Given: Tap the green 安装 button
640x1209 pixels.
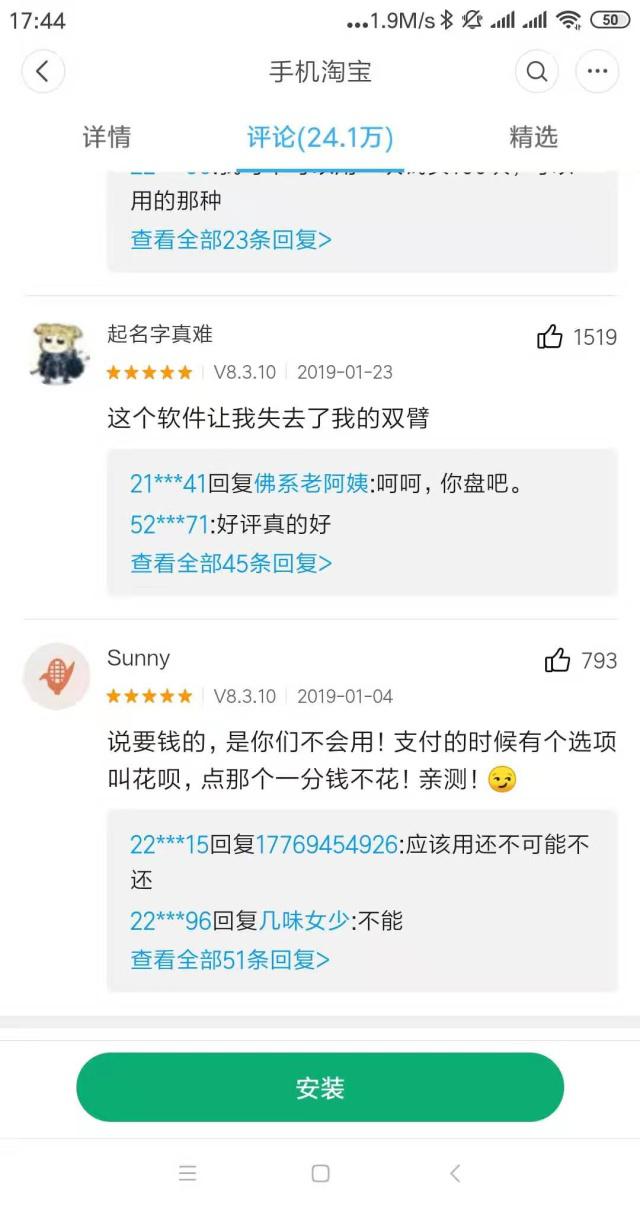Looking at the screenshot, I should pyautogui.click(x=320, y=1087).
